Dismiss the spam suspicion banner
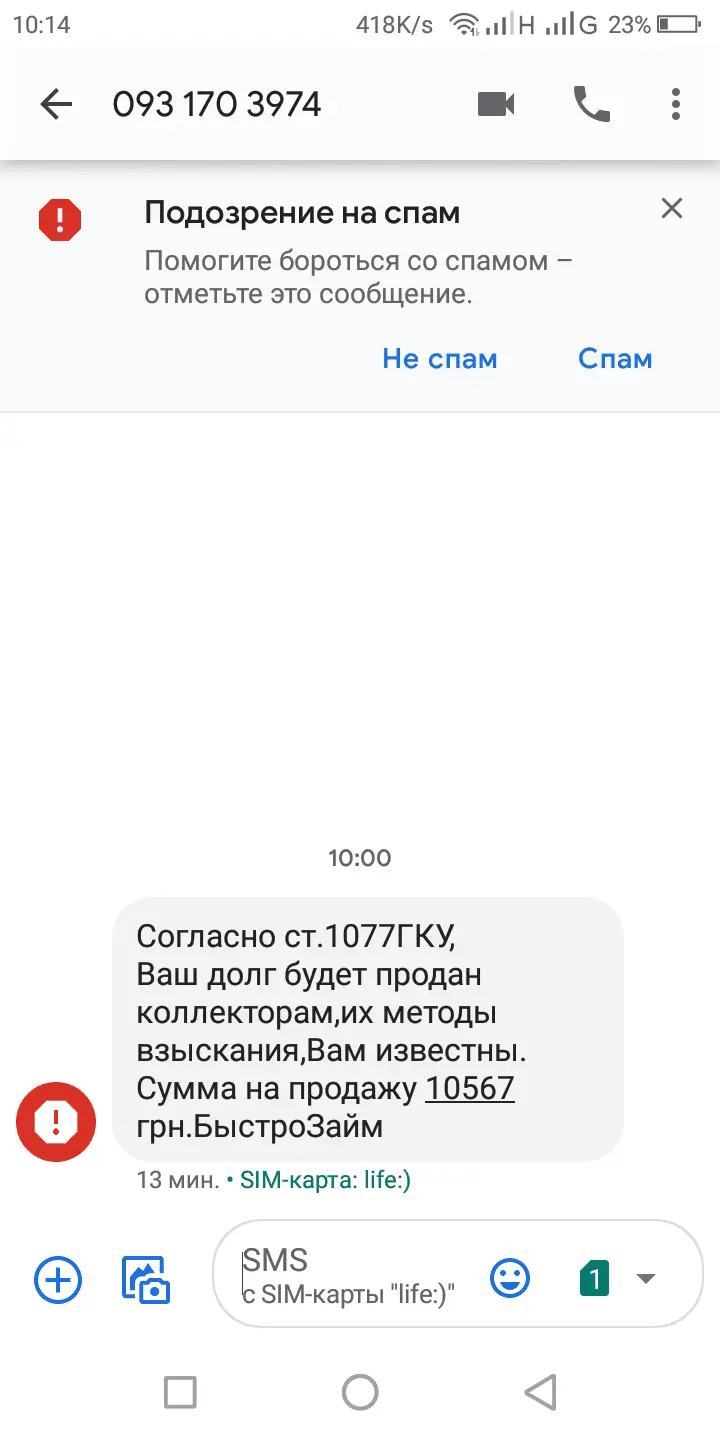The width and height of the screenshot is (720, 1440). tap(672, 209)
